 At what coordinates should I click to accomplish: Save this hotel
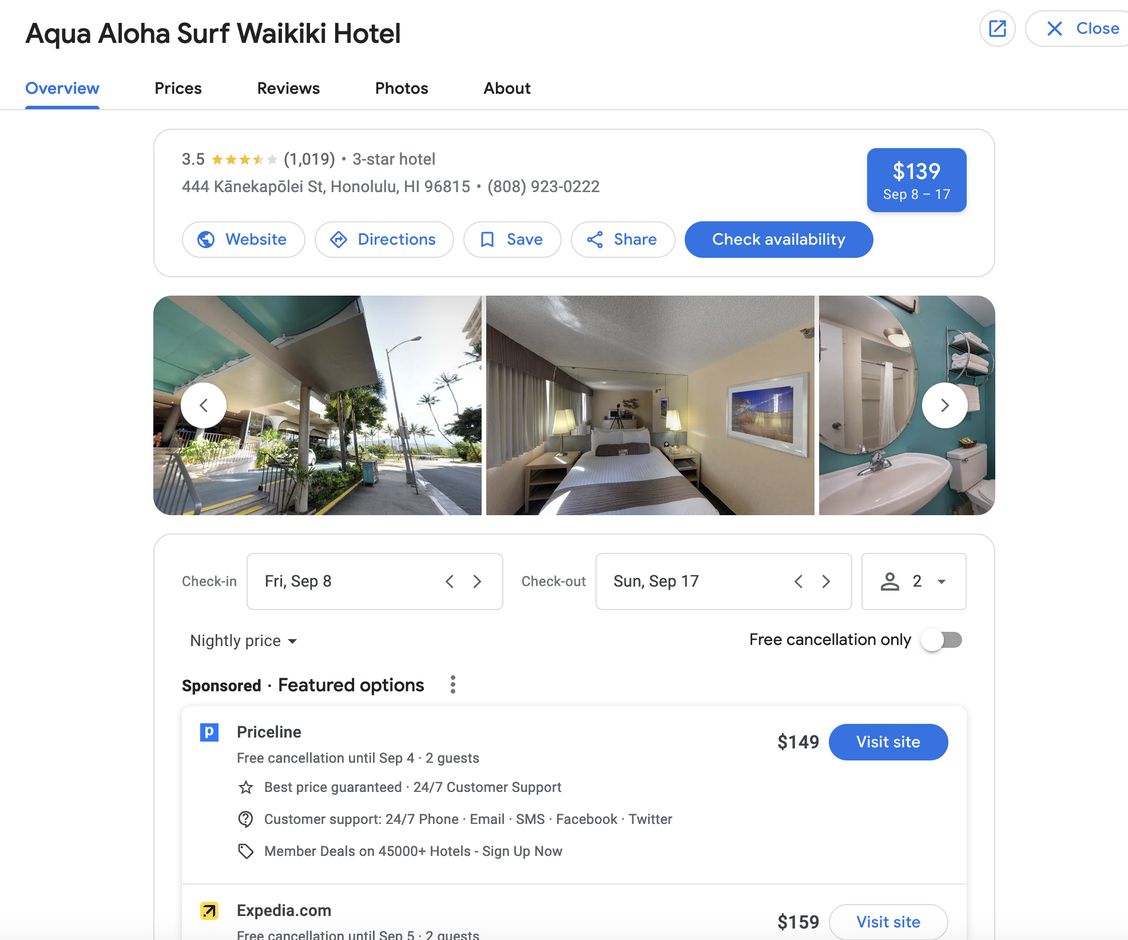512,239
